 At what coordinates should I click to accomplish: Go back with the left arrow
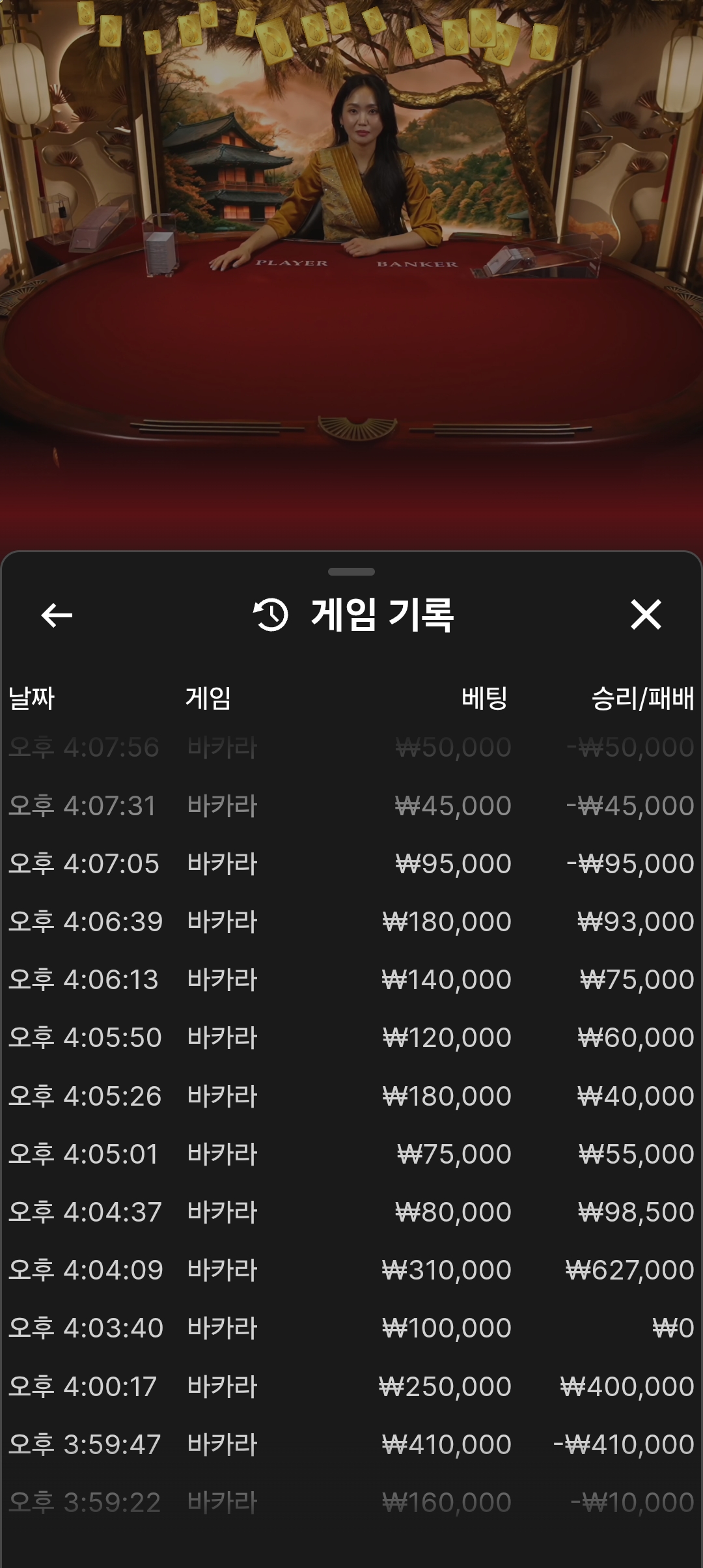click(57, 615)
